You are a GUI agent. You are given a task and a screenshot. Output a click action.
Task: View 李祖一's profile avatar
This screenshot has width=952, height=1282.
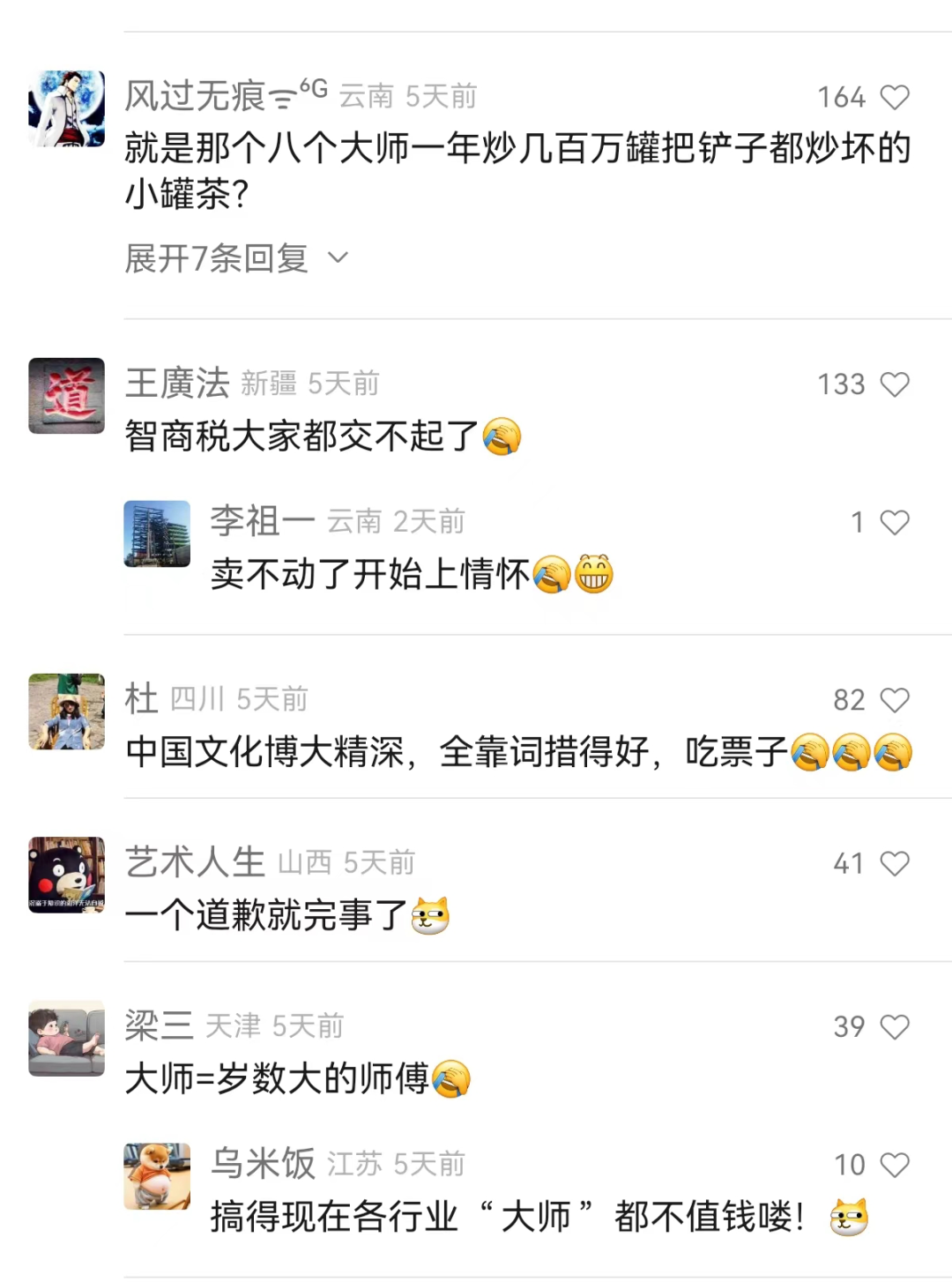click(x=157, y=533)
